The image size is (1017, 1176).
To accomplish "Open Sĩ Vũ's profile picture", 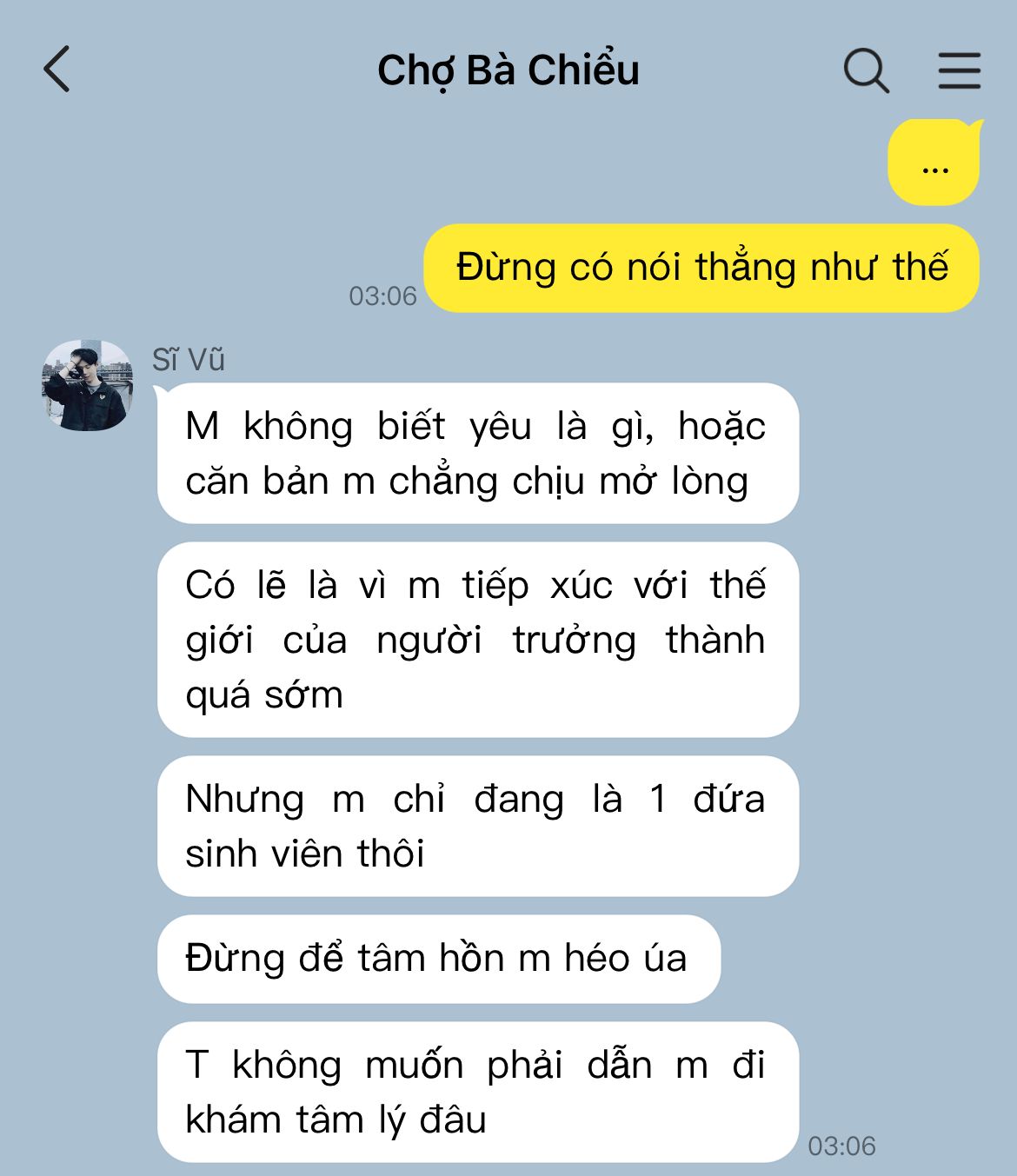I will (87, 385).
